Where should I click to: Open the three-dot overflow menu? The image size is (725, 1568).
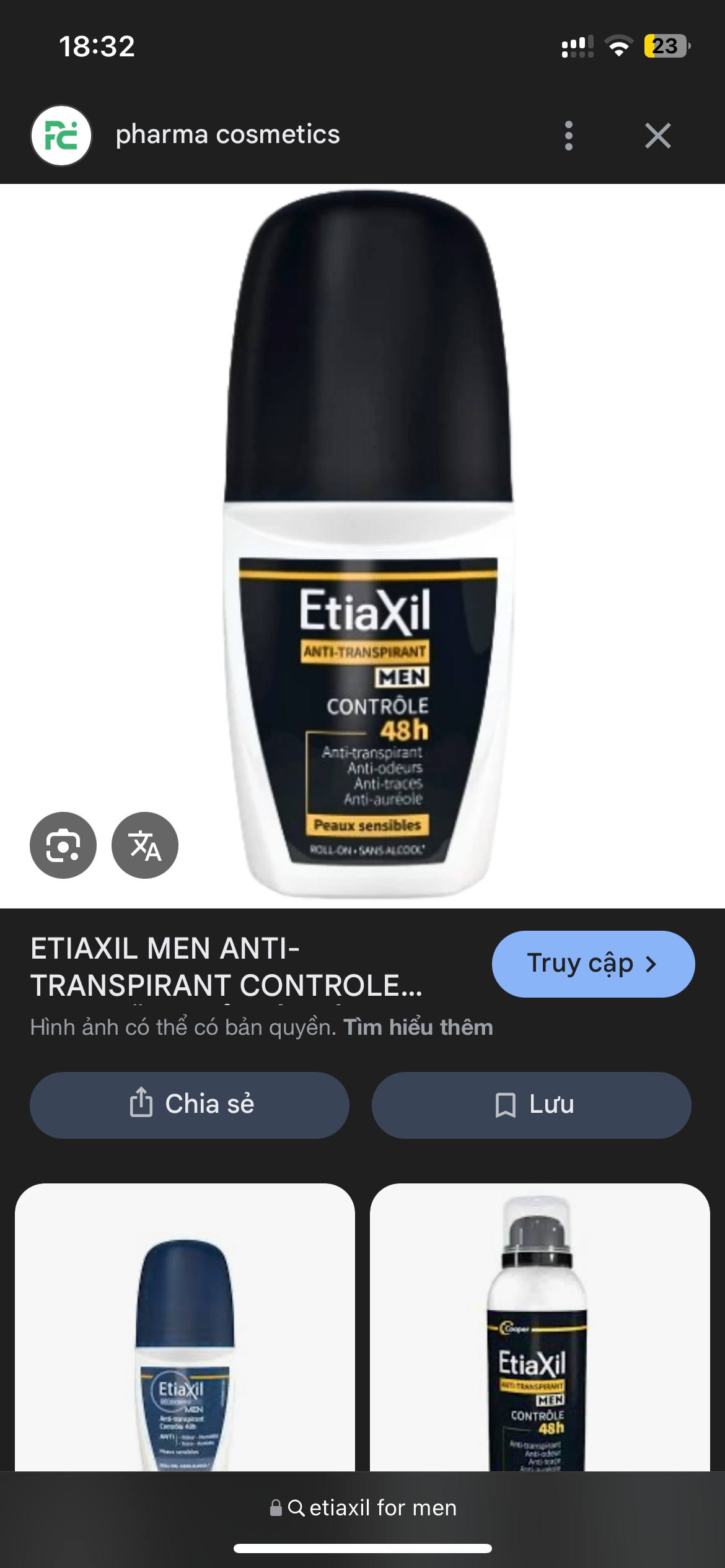(x=568, y=136)
